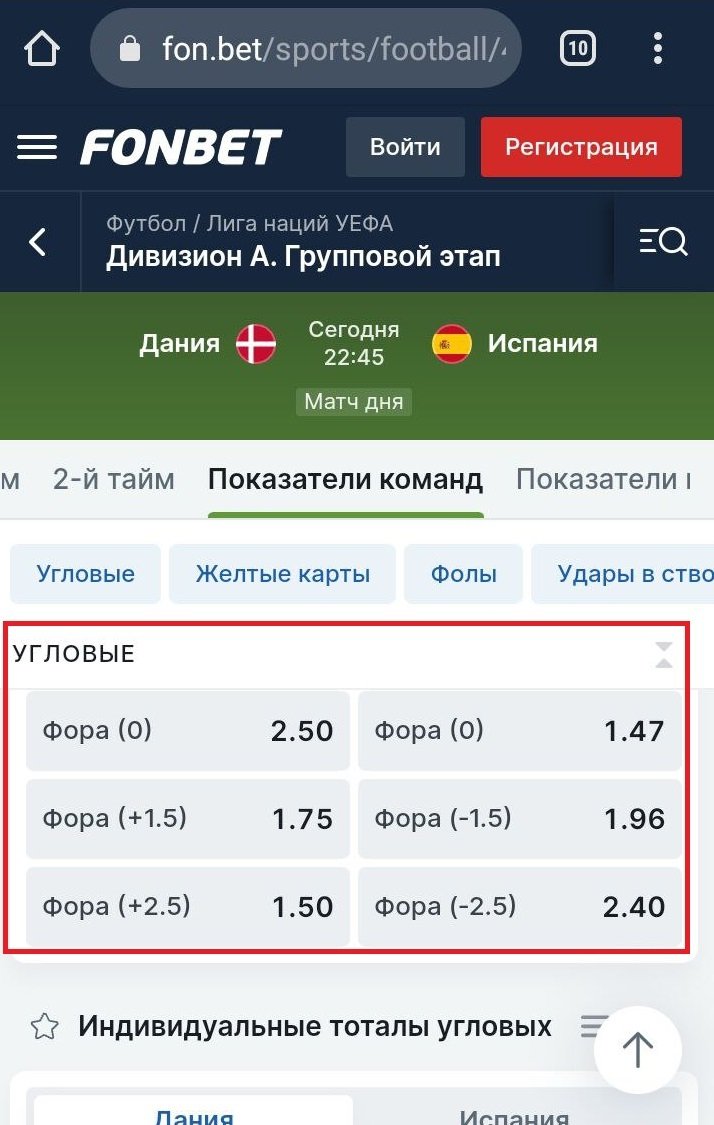Choose Фора (-2.5) at 2.40

pyautogui.click(x=519, y=907)
